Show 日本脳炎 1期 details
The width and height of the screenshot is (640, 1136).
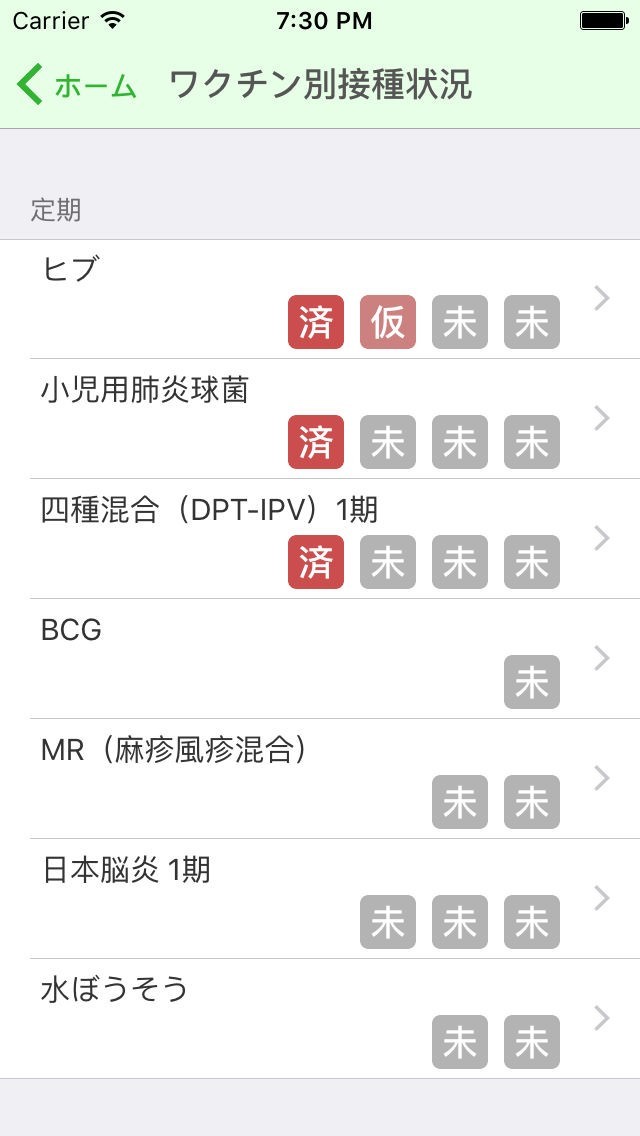(320, 899)
